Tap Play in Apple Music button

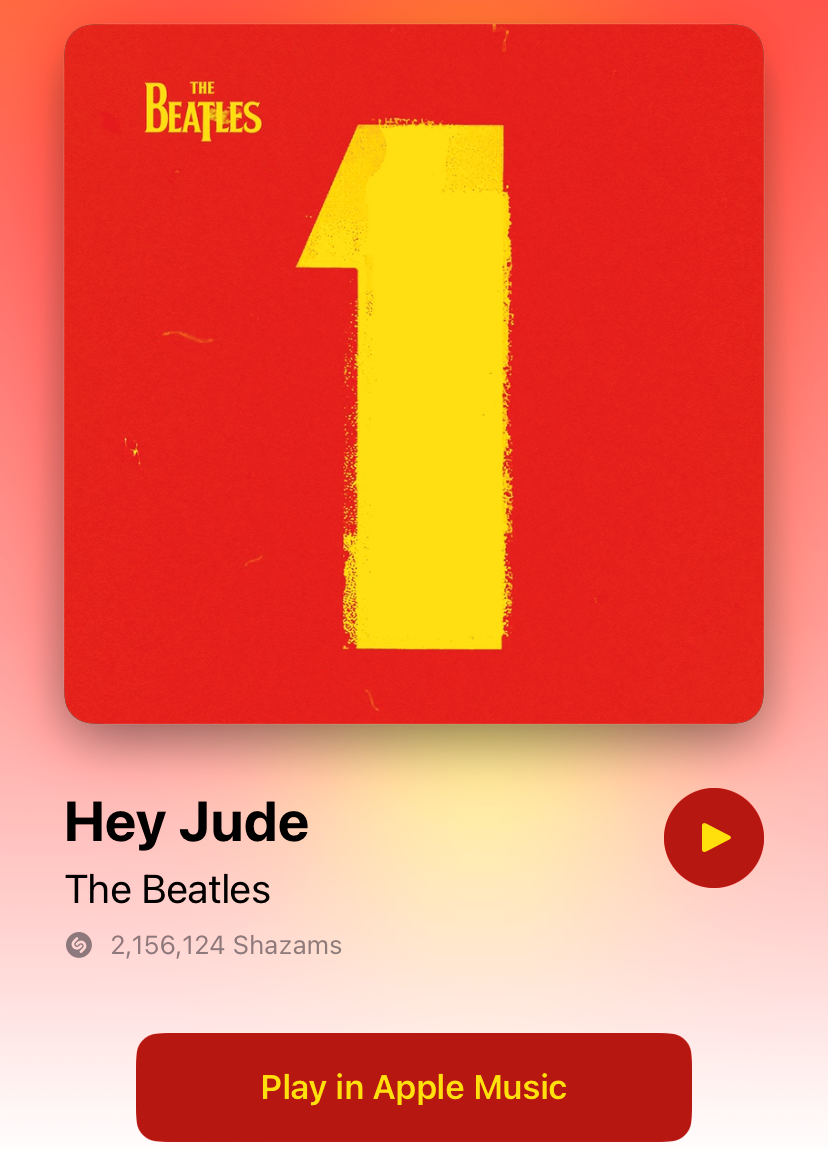click(x=413, y=1087)
